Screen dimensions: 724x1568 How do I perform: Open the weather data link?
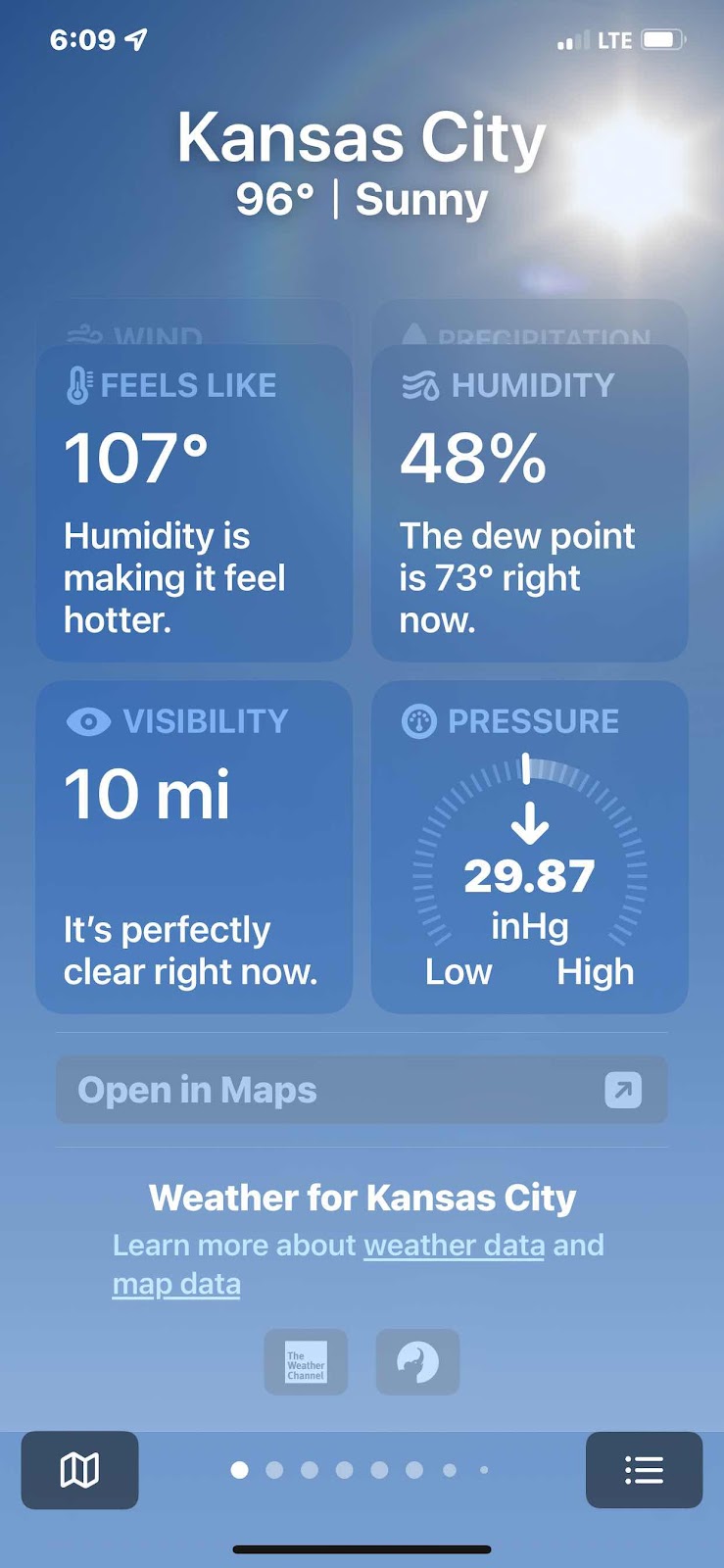coord(454,1245)
